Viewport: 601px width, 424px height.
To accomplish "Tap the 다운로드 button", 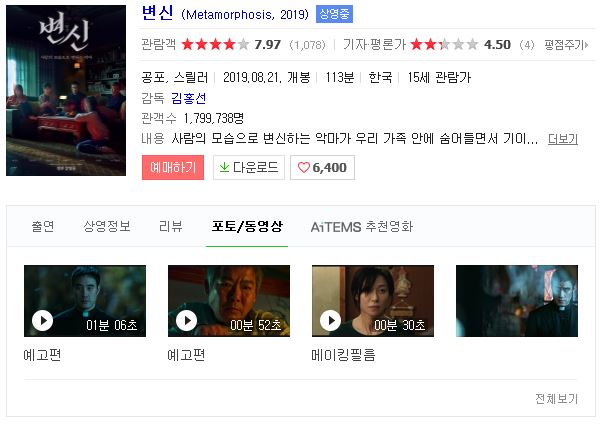I will pos(248,167).
